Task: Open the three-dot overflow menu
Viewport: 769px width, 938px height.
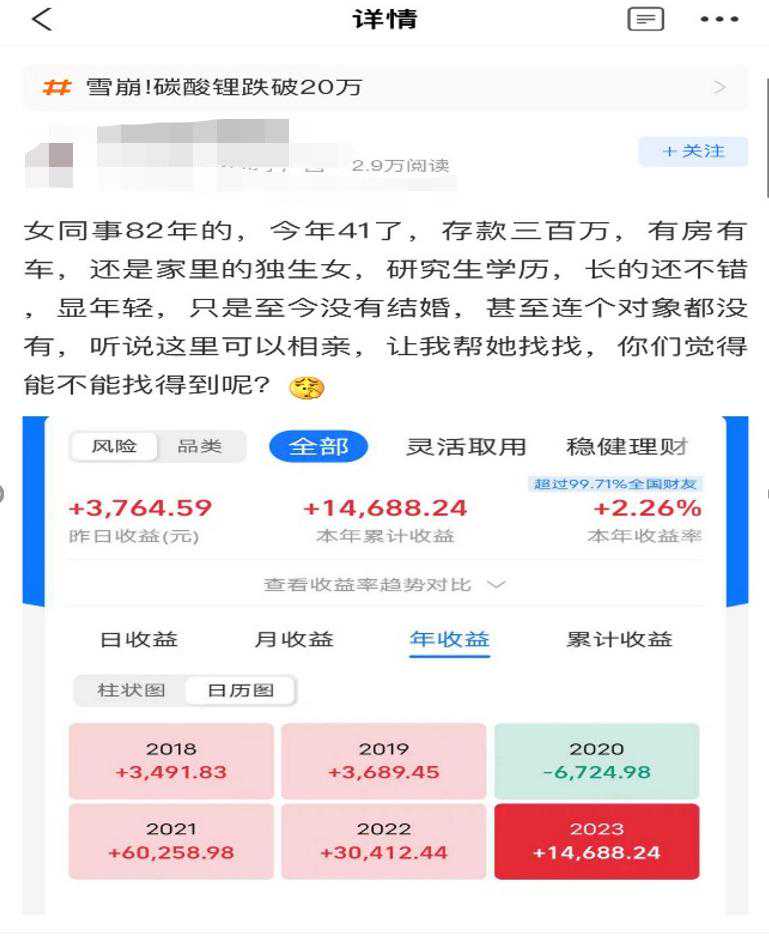Action: pyautogui.click(x=719, y=19)
